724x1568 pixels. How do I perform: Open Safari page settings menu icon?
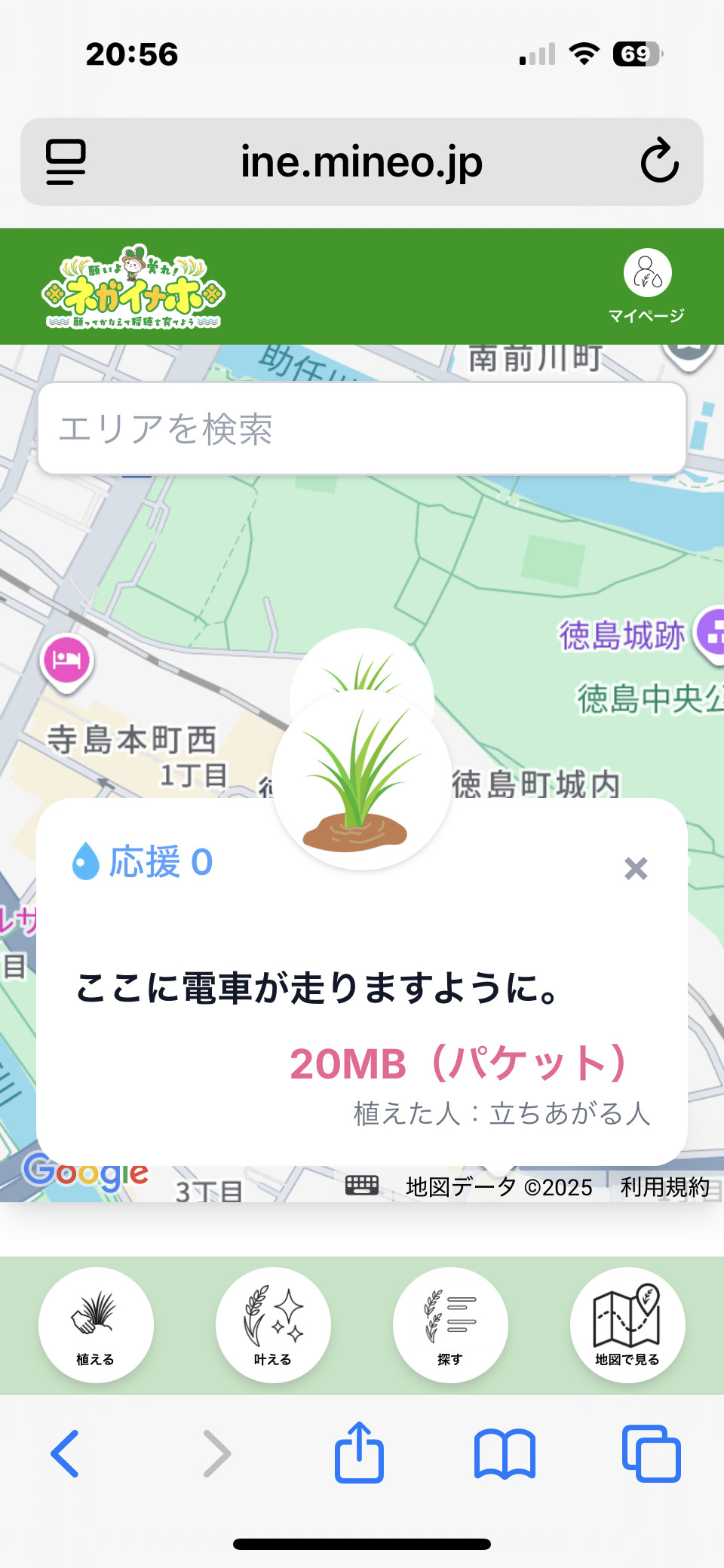pos(66,161)
